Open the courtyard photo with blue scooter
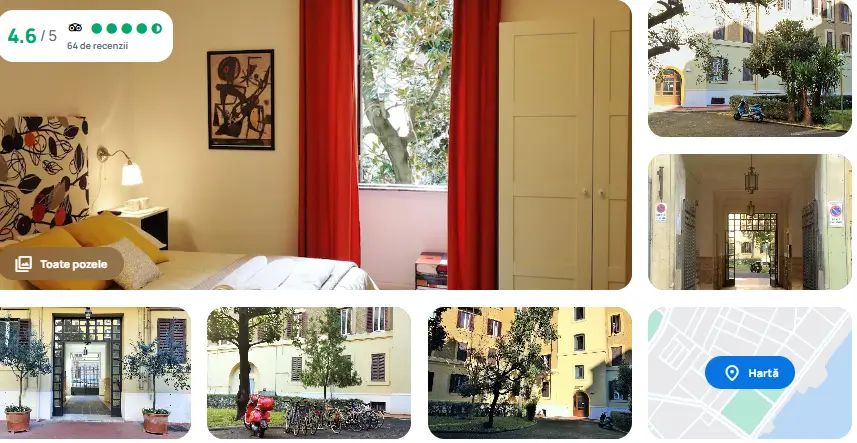The image size is (857, 443). (x=749, y=68)
